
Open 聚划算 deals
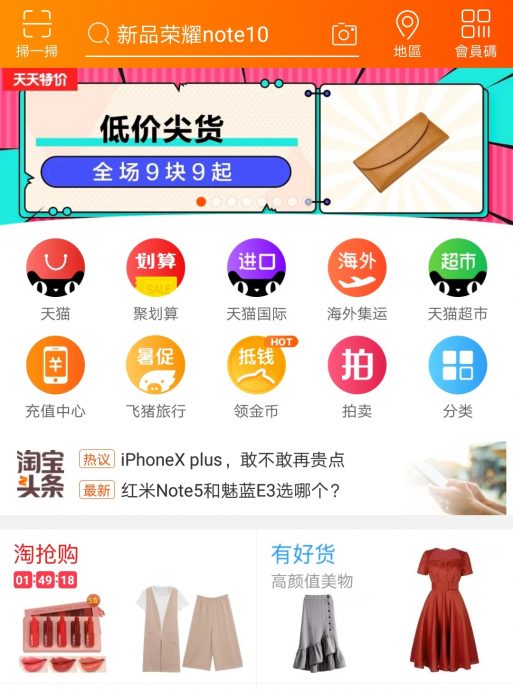pos(156,280)
